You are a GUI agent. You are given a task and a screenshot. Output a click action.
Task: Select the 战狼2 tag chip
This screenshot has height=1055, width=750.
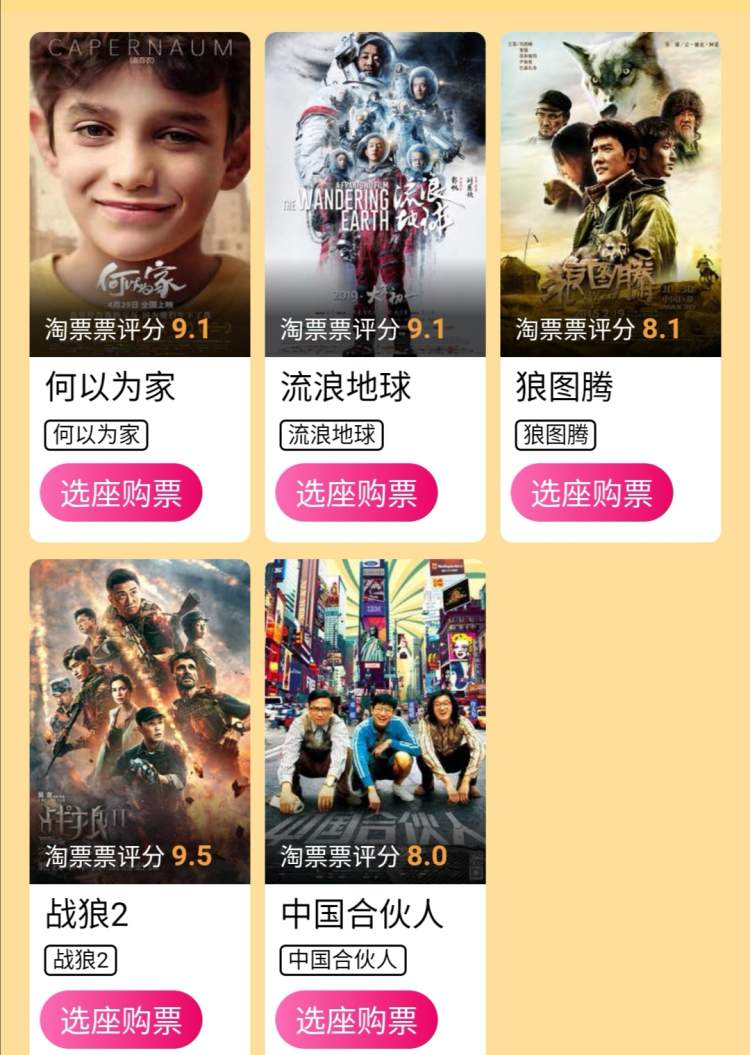pyautogui.click(x=80, y=961)
